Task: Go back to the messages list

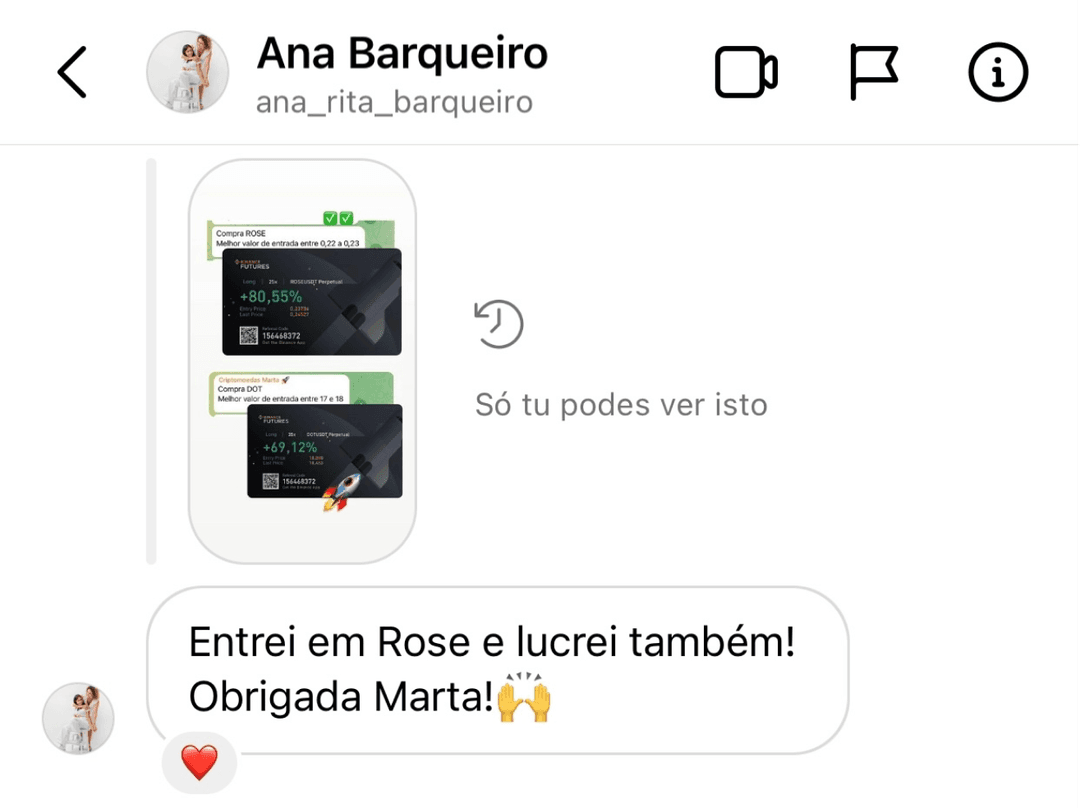Action: coord(72,72)
